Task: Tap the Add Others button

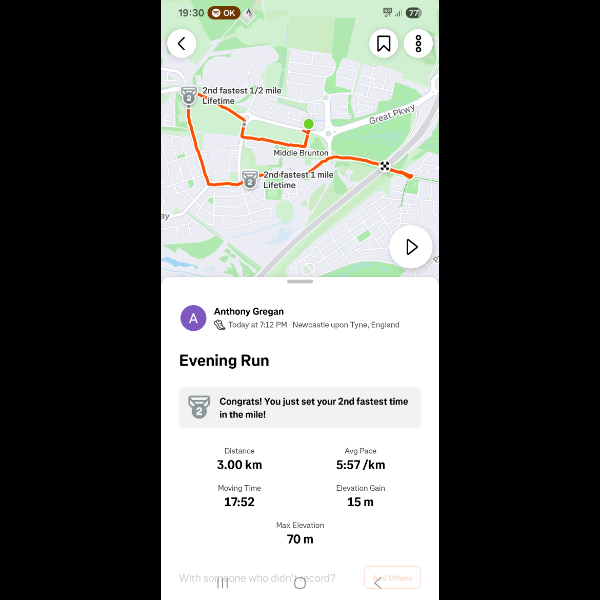Action: coord(392,578)
